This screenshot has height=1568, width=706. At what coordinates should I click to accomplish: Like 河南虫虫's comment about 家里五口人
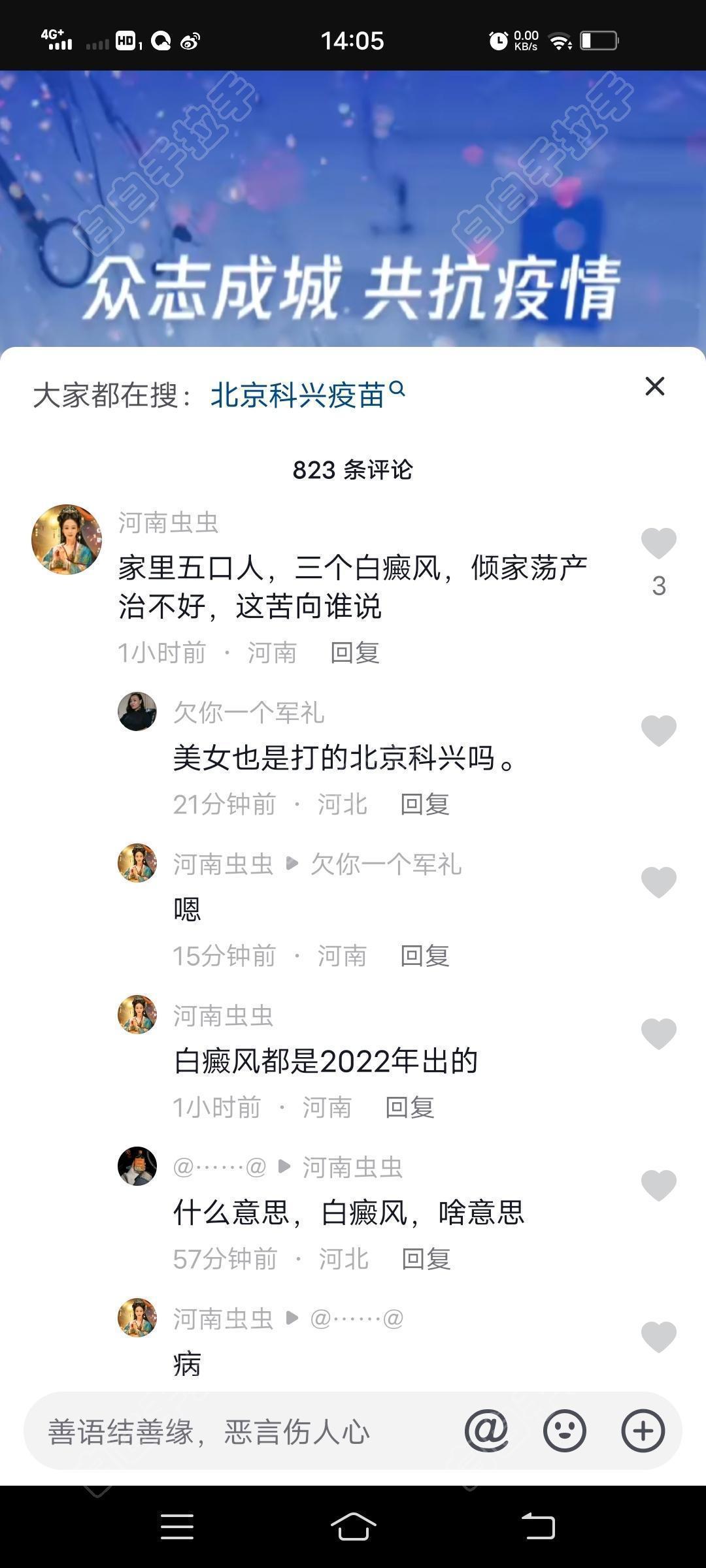pos(658,544)
